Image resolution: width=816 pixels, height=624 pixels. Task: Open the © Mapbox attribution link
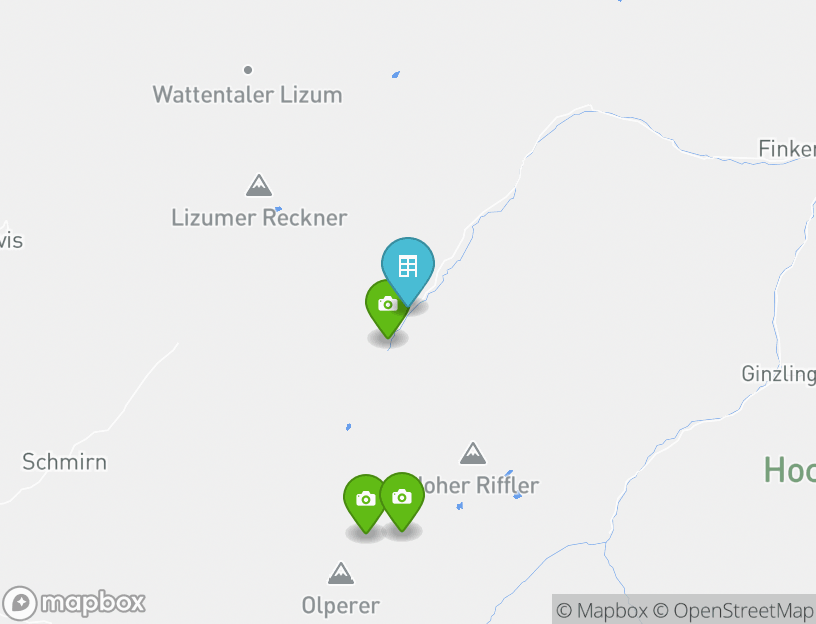602,610
